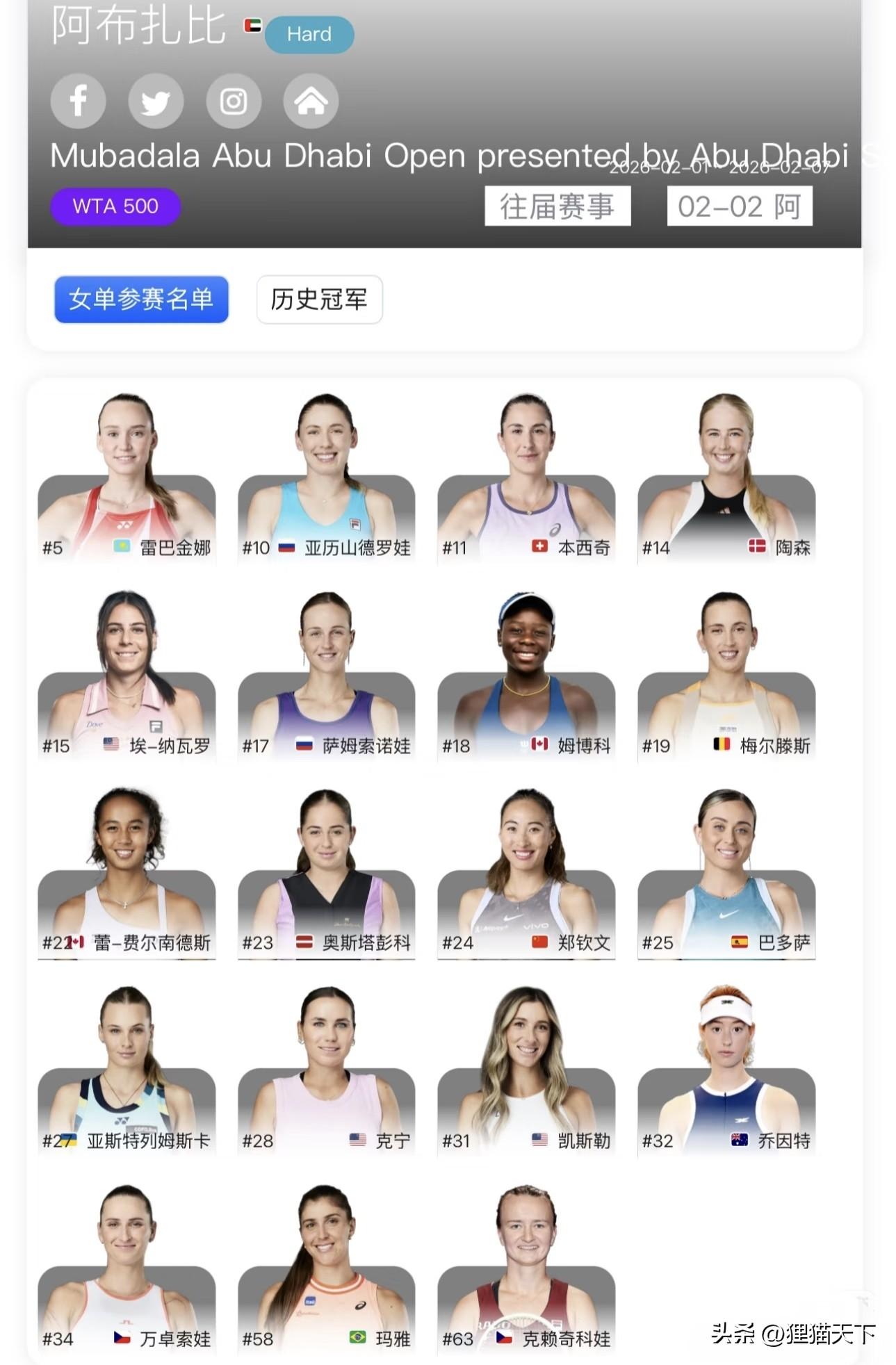Open the tournament's Instagram icon
This screenshot has width=896, height=1365.
234,101
